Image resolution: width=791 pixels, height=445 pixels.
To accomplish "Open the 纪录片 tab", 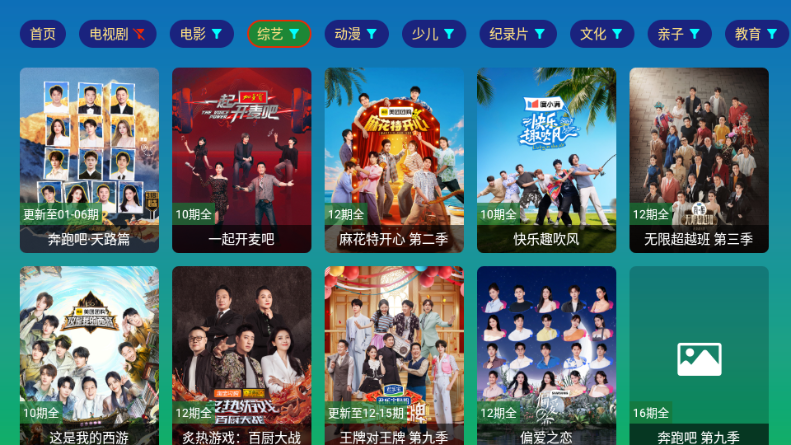I will tap(517, 34).
